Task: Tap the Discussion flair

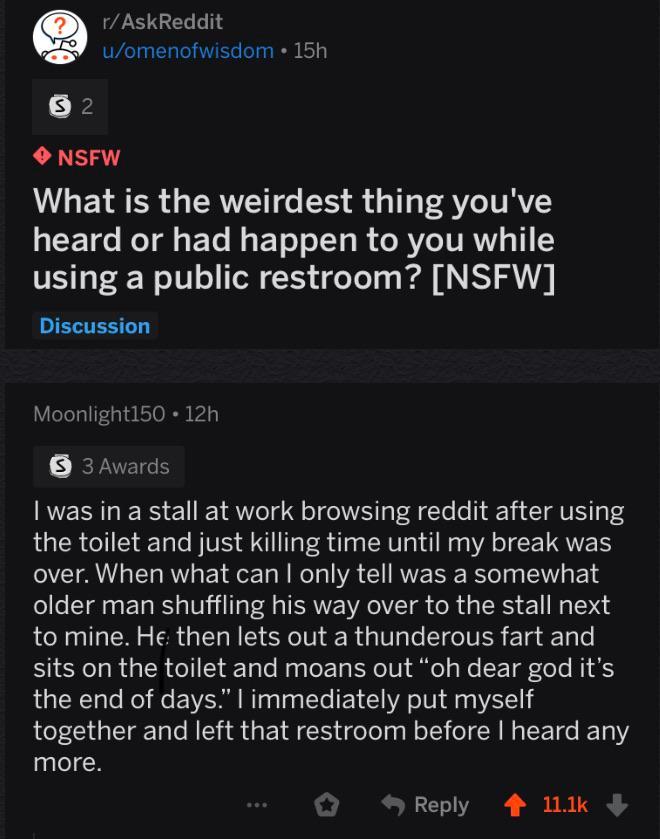Action: coord(95,326)
